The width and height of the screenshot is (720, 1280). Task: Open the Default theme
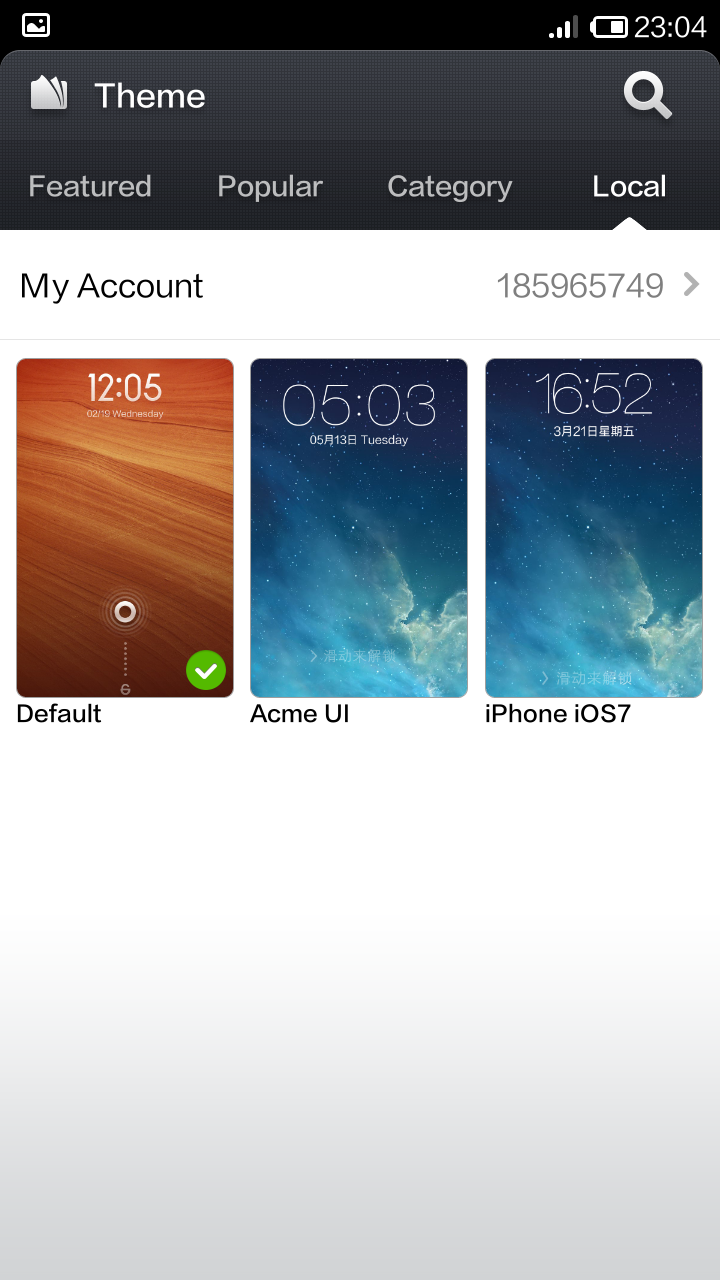point(125,528)
